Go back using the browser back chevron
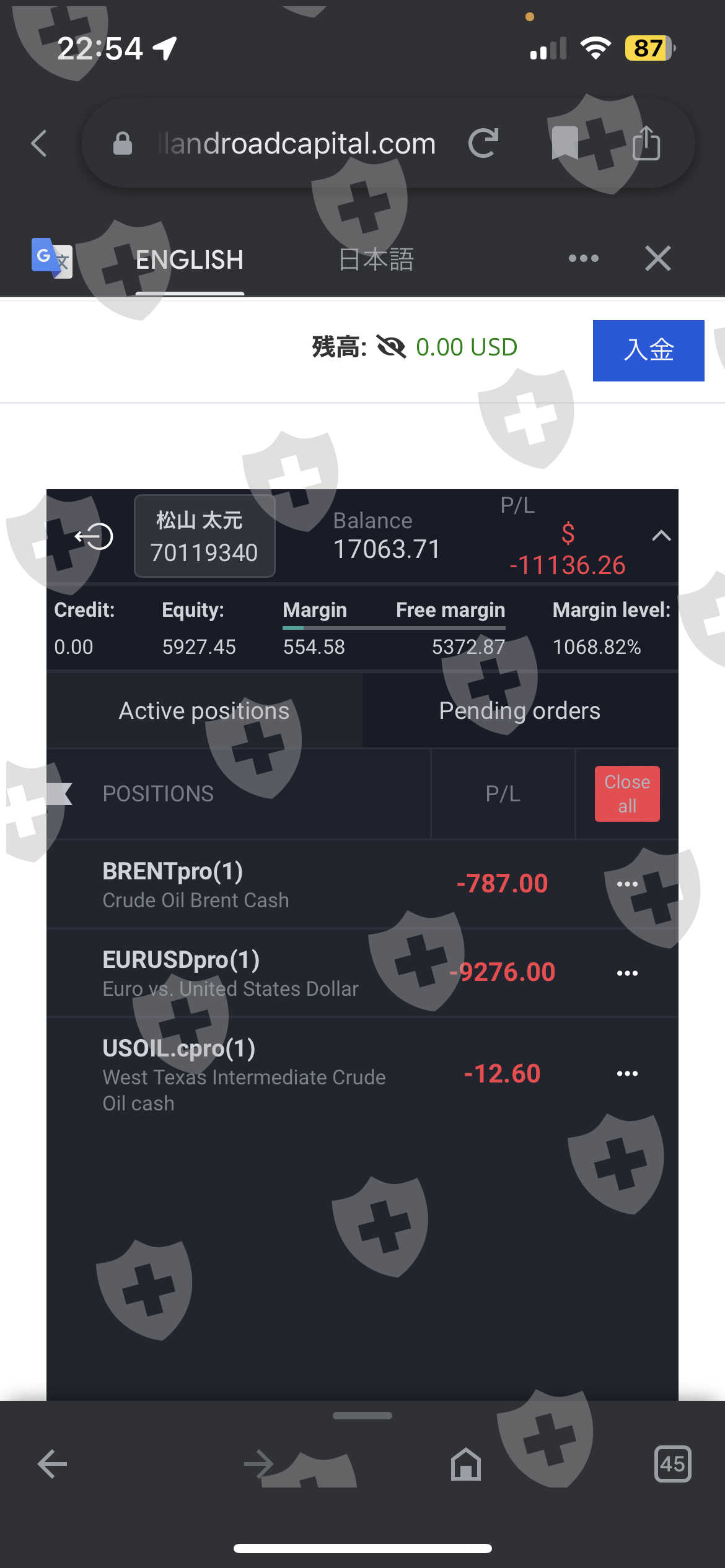725x1568 pixels. 40,144
